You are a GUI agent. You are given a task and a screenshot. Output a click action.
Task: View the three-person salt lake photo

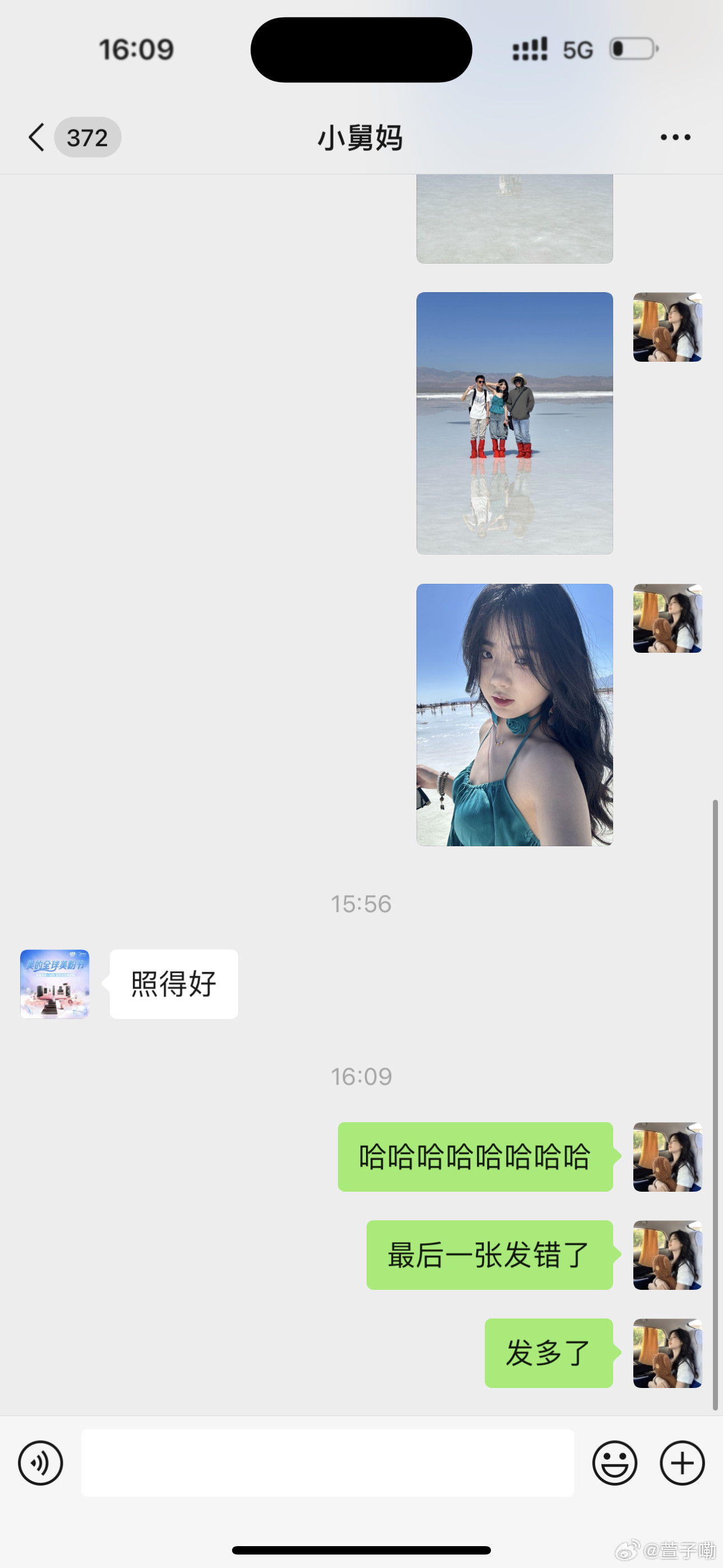[515, 423]
